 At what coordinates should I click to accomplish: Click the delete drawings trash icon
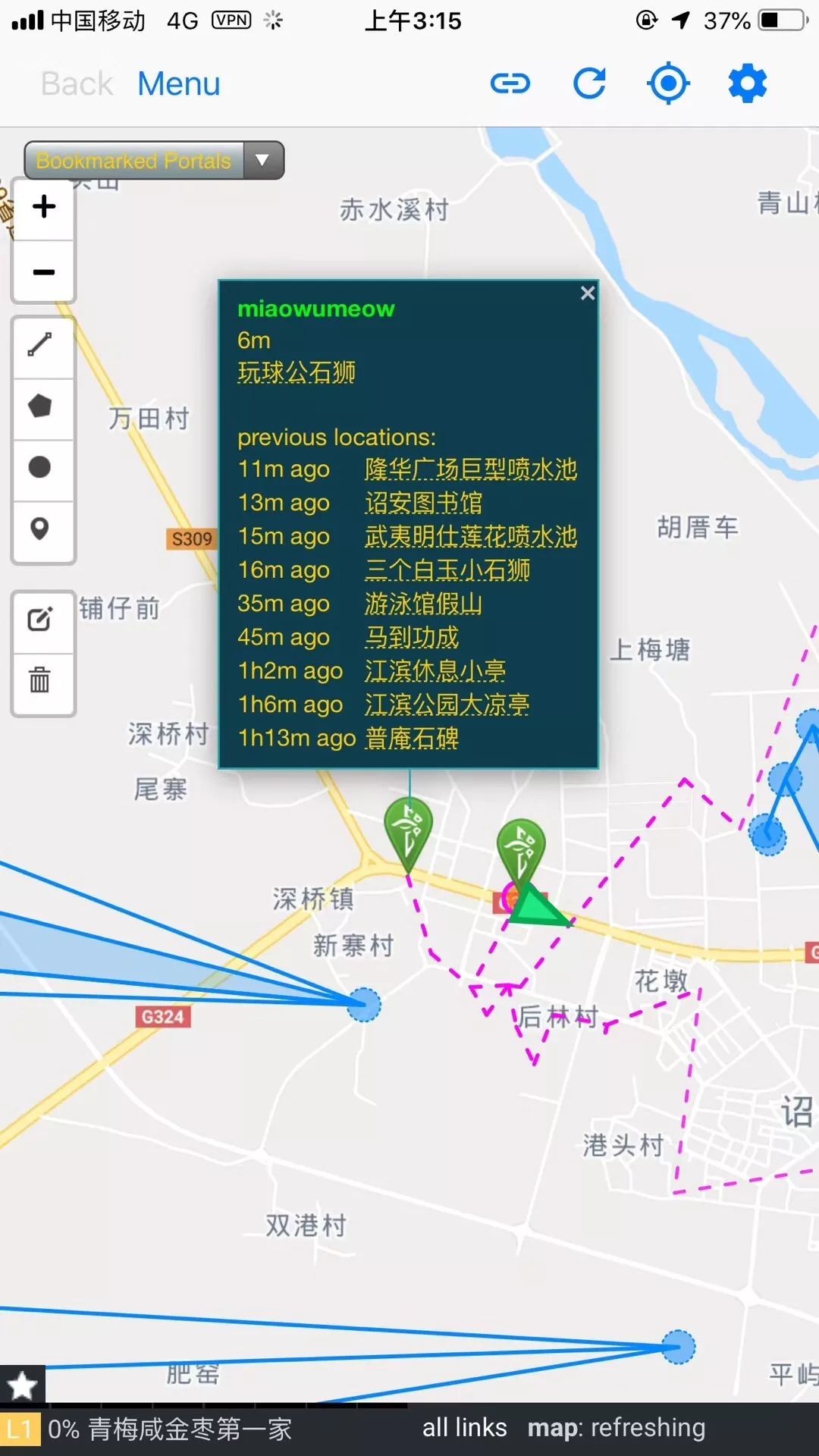(43, 680)
